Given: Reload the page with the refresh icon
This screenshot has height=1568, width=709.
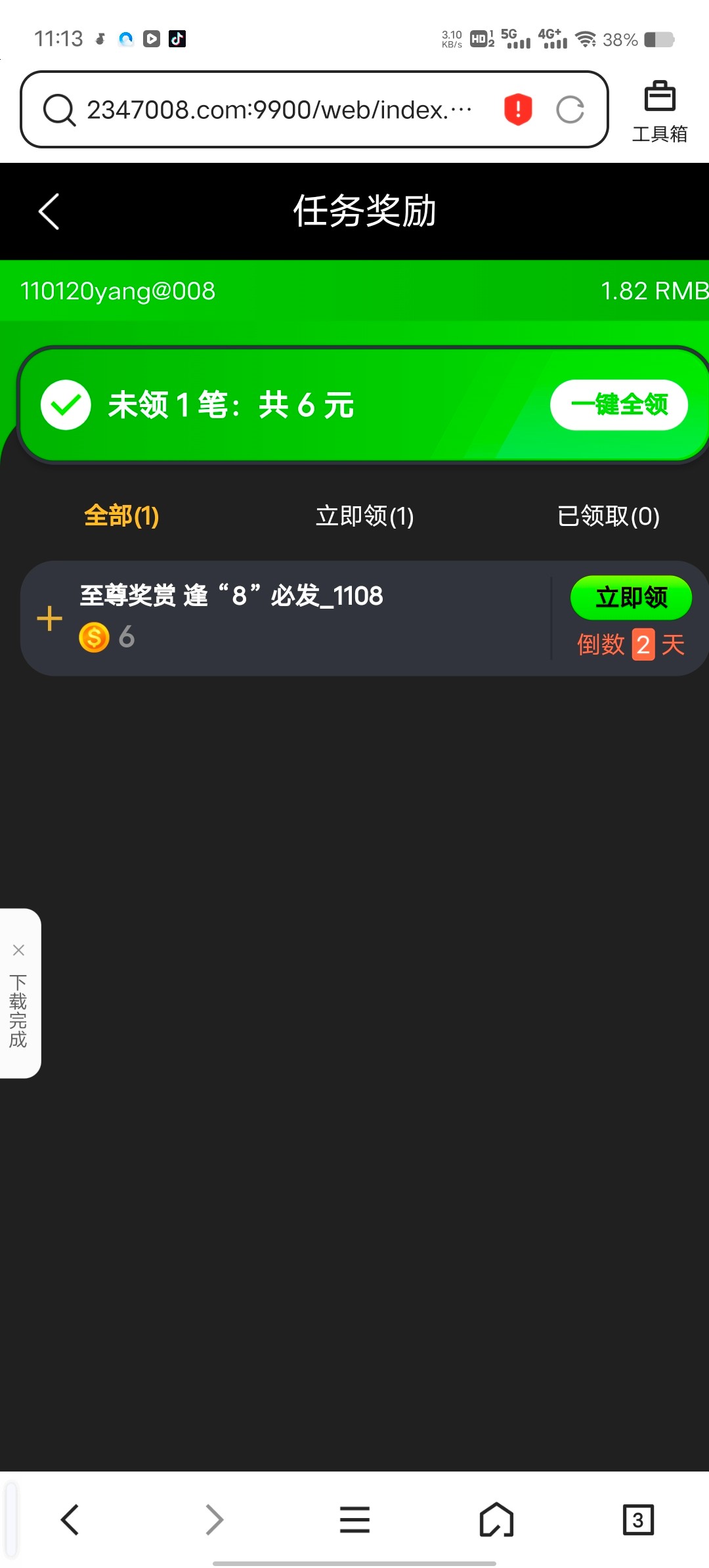Looking at the screenshot, I should pos(570,110).
